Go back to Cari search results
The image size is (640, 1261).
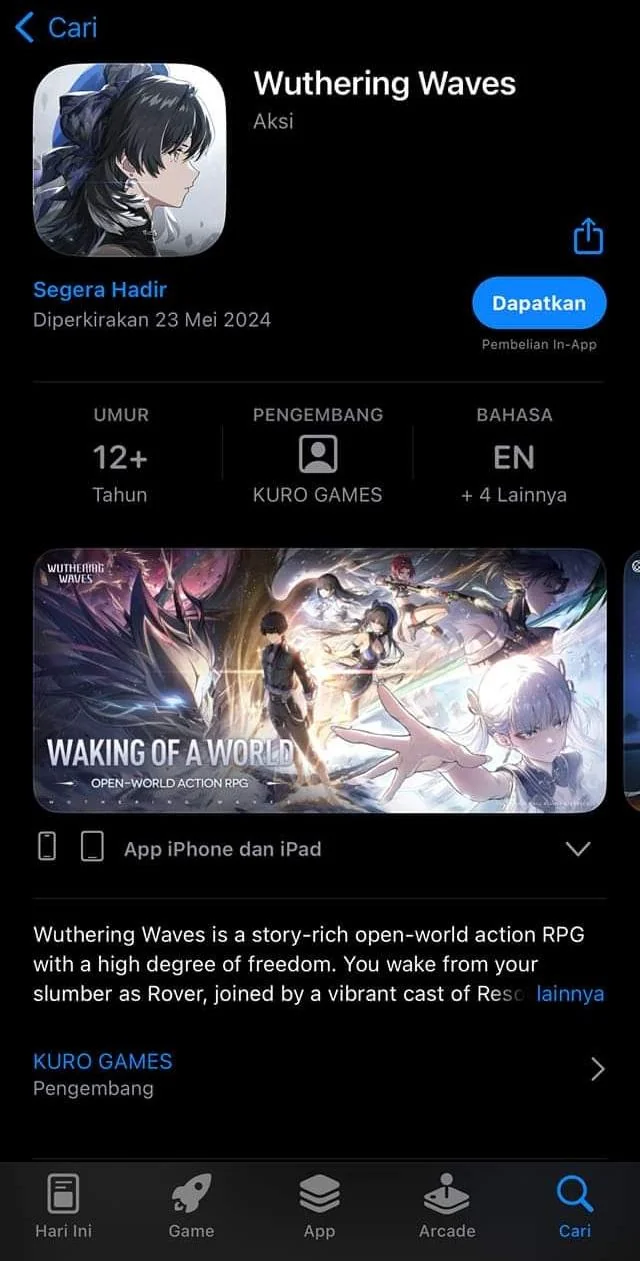point(55,27)
